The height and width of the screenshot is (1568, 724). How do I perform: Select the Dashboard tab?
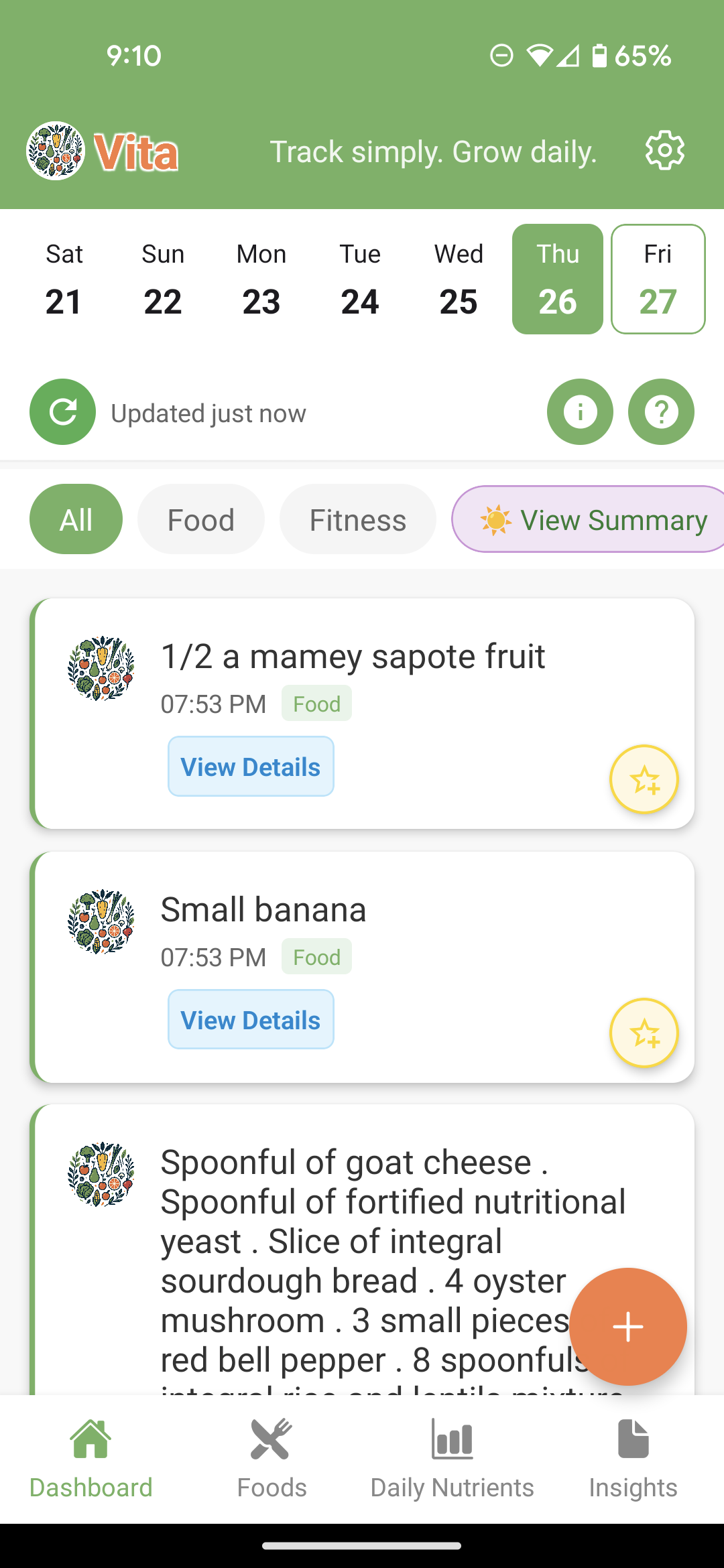91,1461
